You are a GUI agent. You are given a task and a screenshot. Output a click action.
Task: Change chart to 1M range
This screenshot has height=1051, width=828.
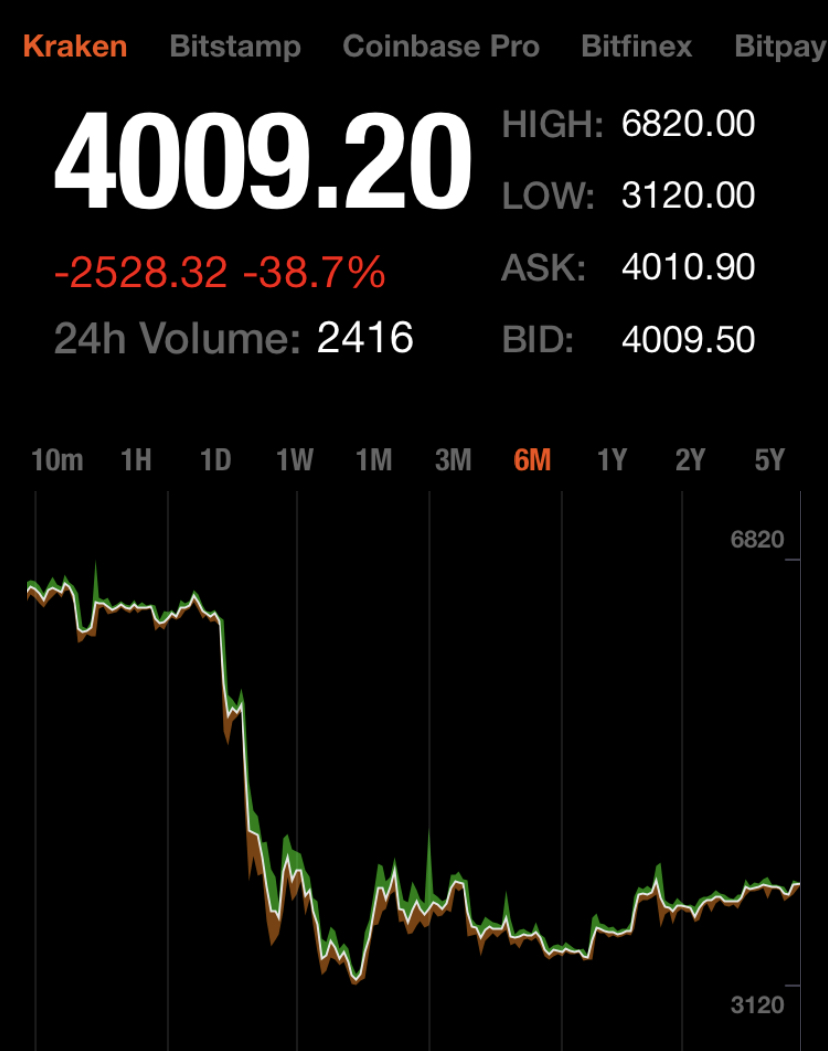(374, 460)
